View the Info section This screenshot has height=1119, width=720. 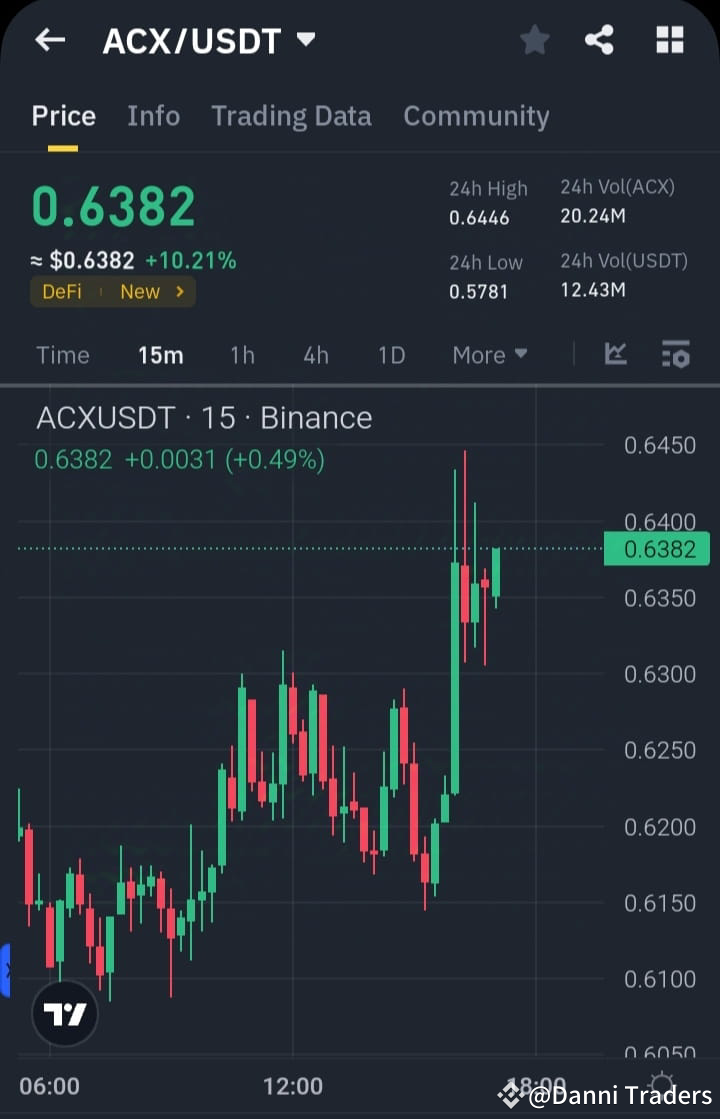pos(153,116)
